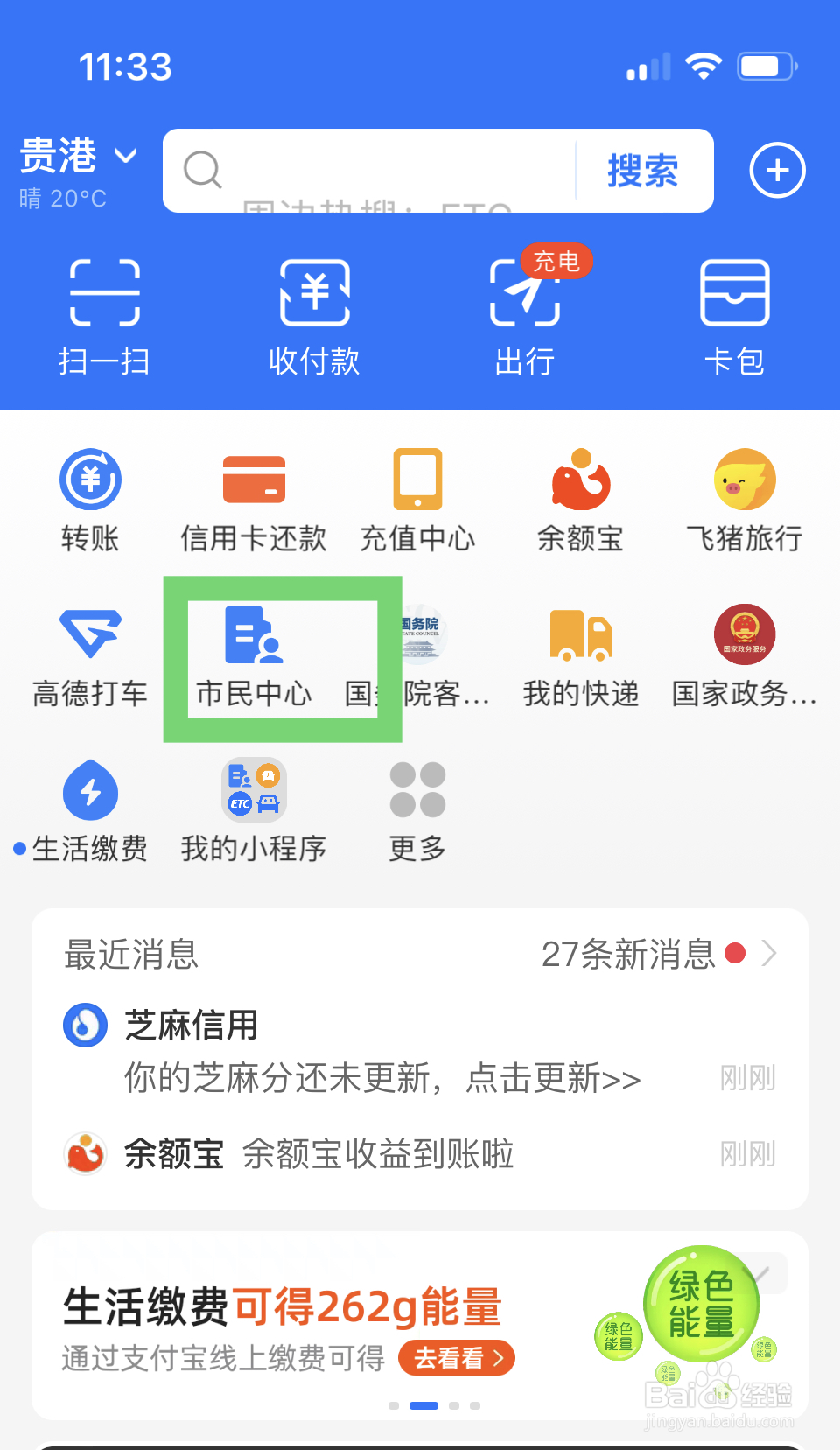Open the 卡包 card wallet
This screenshot has width=840, height=1450.
735,315
